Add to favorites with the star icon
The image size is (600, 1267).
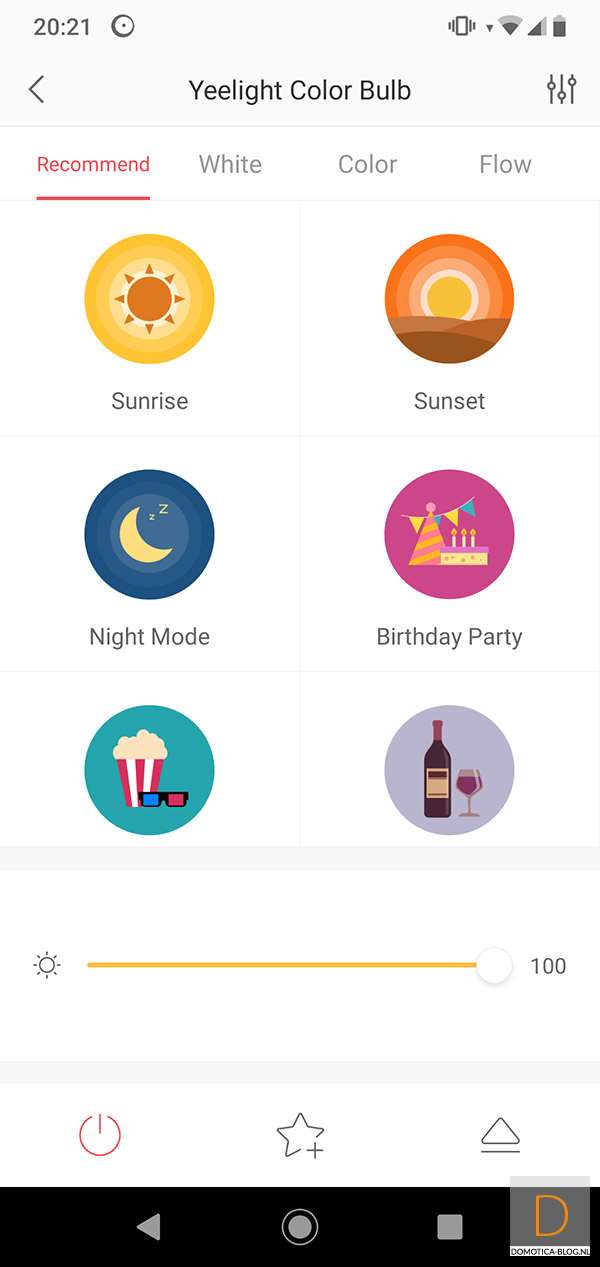tap(300, 1135)
